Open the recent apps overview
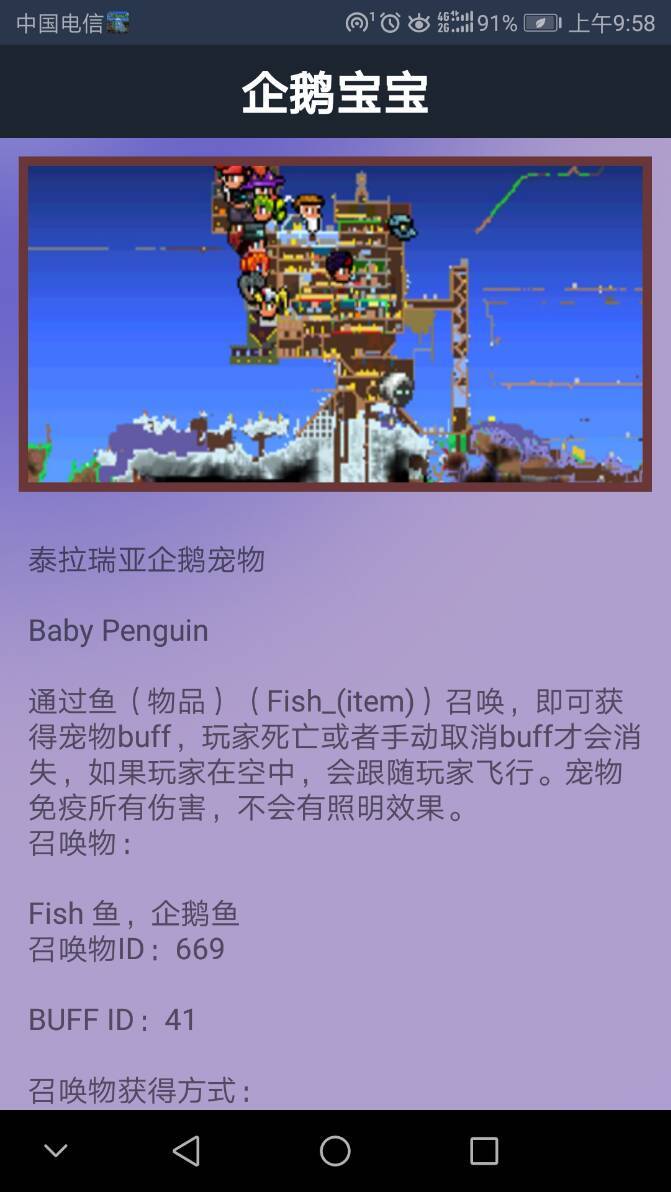 pyautogui.click(x=483, y=1151)
